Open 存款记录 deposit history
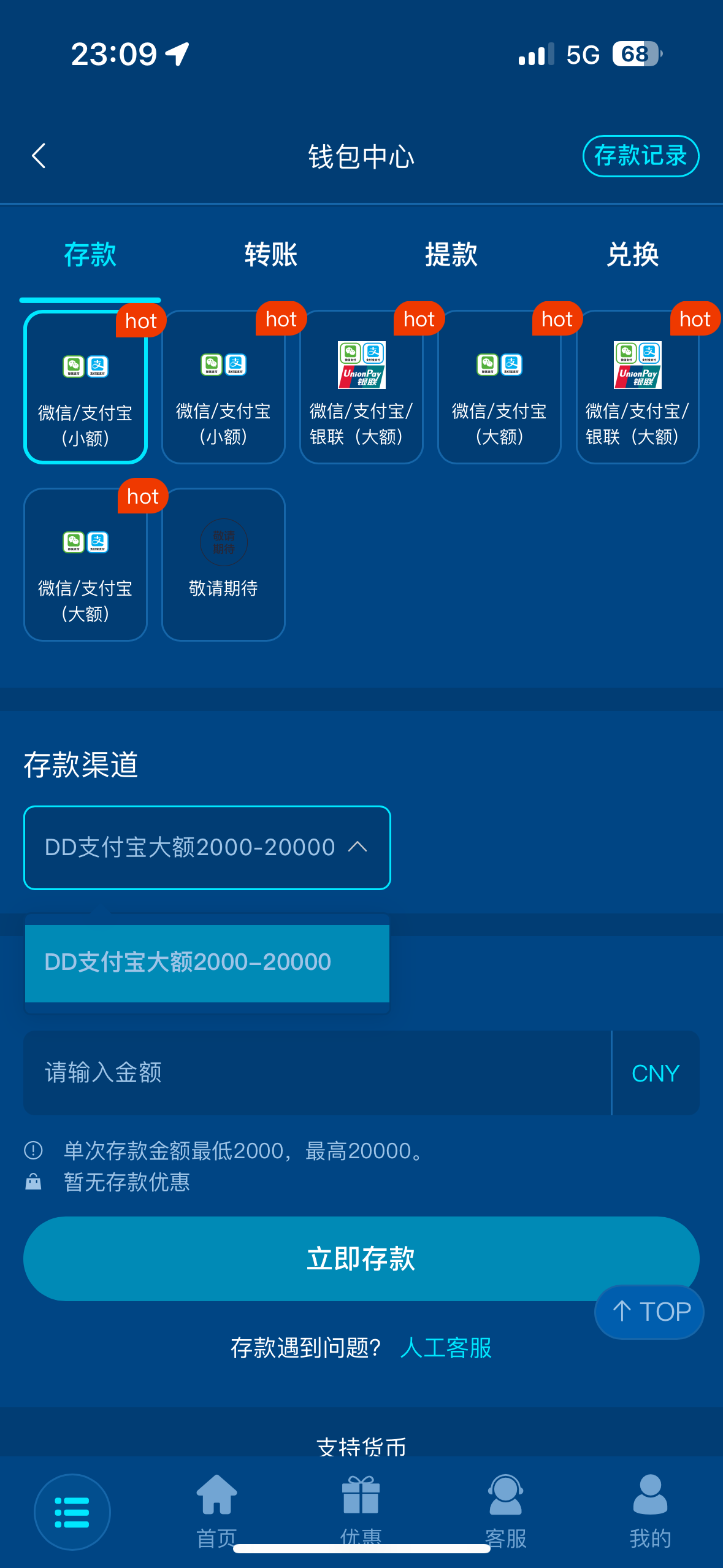This screenshot has height=1568, width=723. point(640,156)
